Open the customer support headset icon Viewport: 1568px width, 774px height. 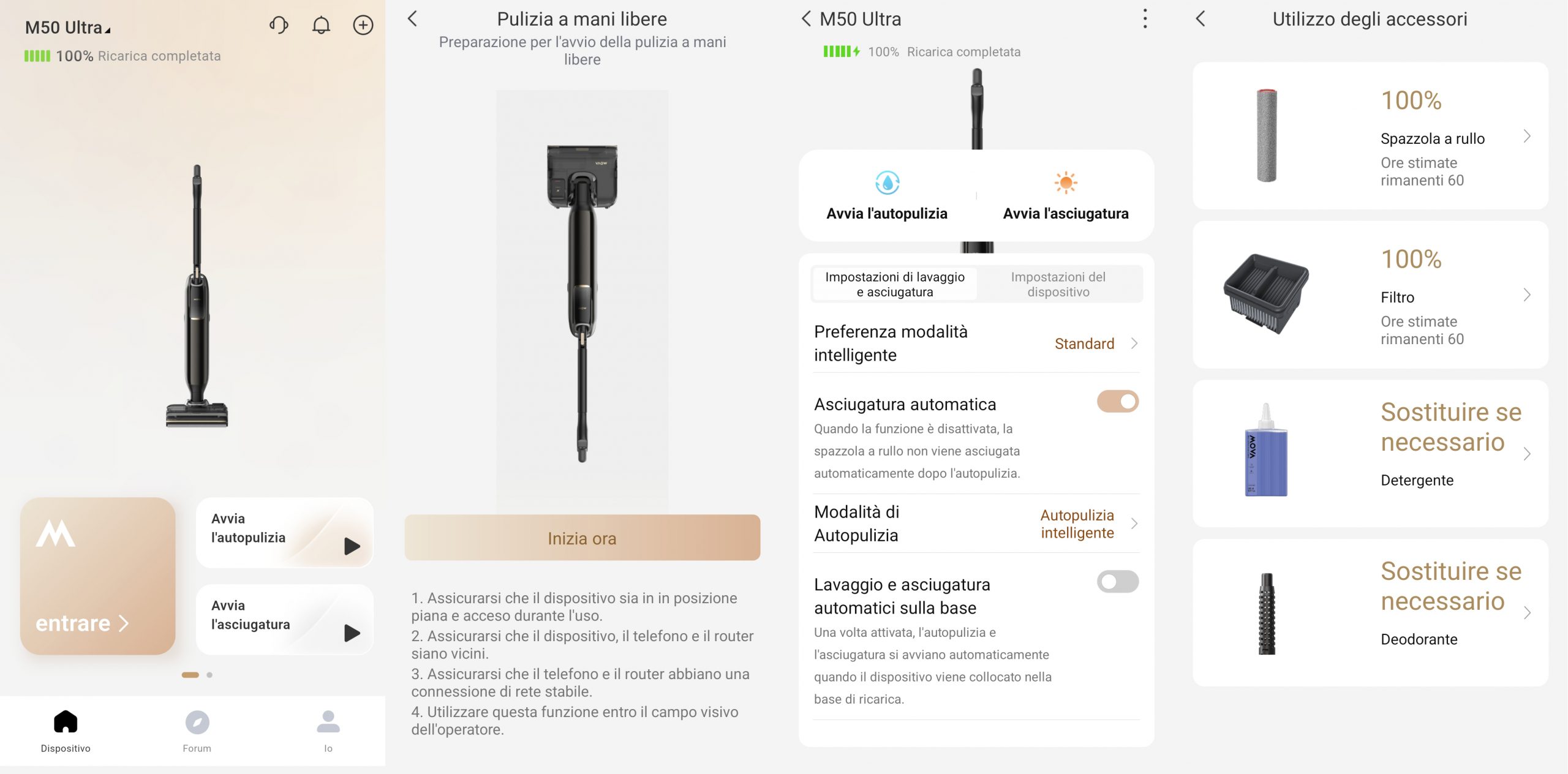pos(279,25)
